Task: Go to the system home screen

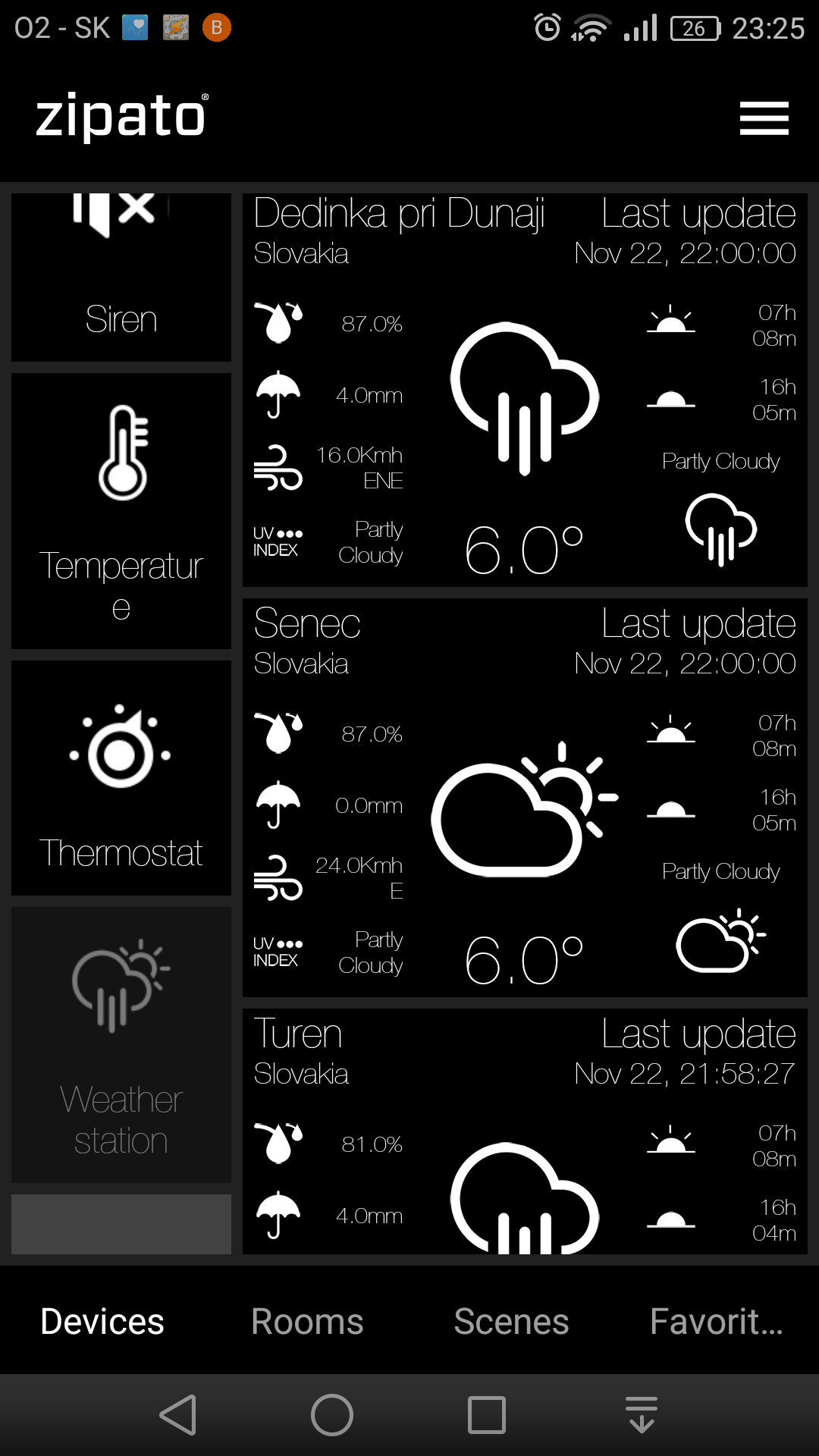Action: (332, 1415)
